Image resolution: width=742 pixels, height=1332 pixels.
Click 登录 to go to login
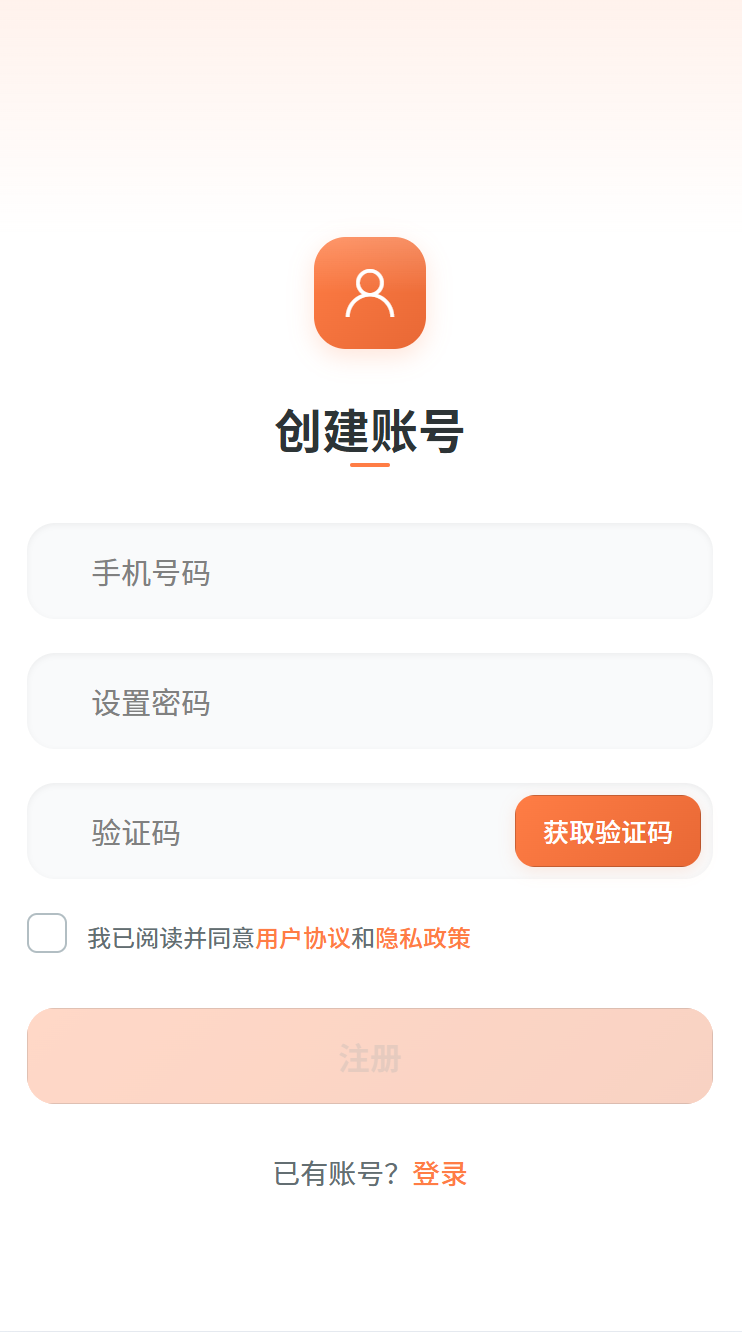point(440,1174)
